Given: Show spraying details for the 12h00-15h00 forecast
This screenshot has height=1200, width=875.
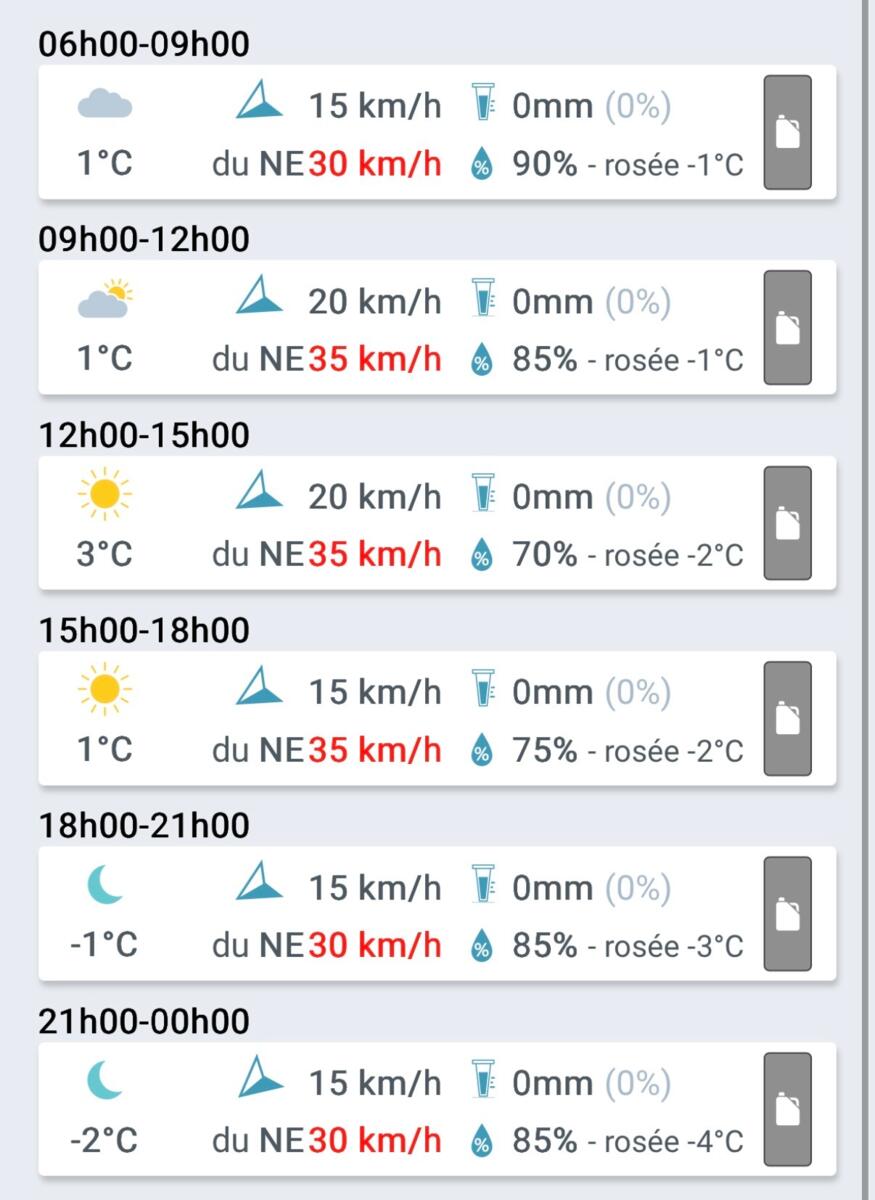Looking at the screenshot, I should [787, 524].
